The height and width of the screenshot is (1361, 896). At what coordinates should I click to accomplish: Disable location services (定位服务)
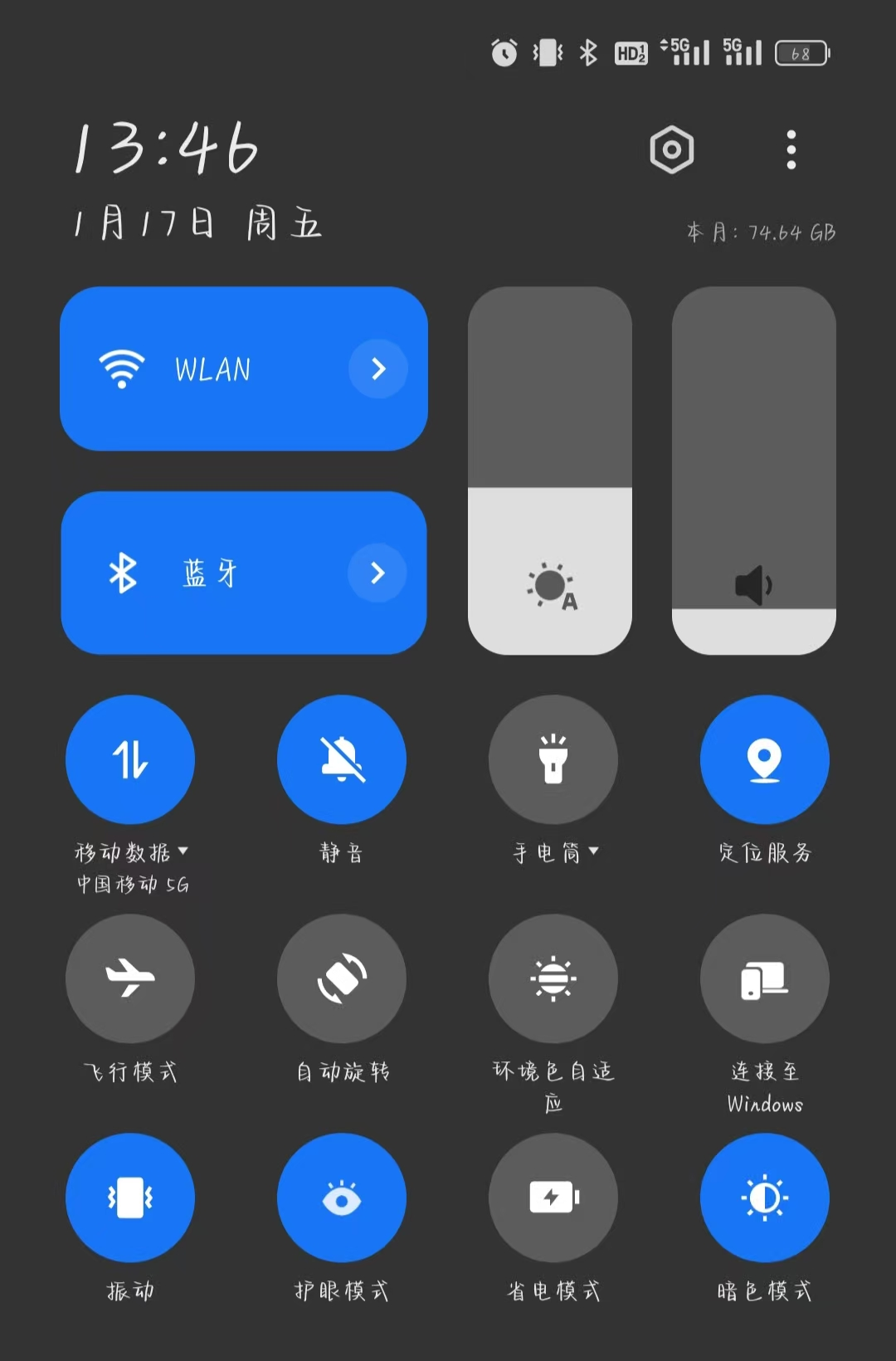[x=764, y=759]
